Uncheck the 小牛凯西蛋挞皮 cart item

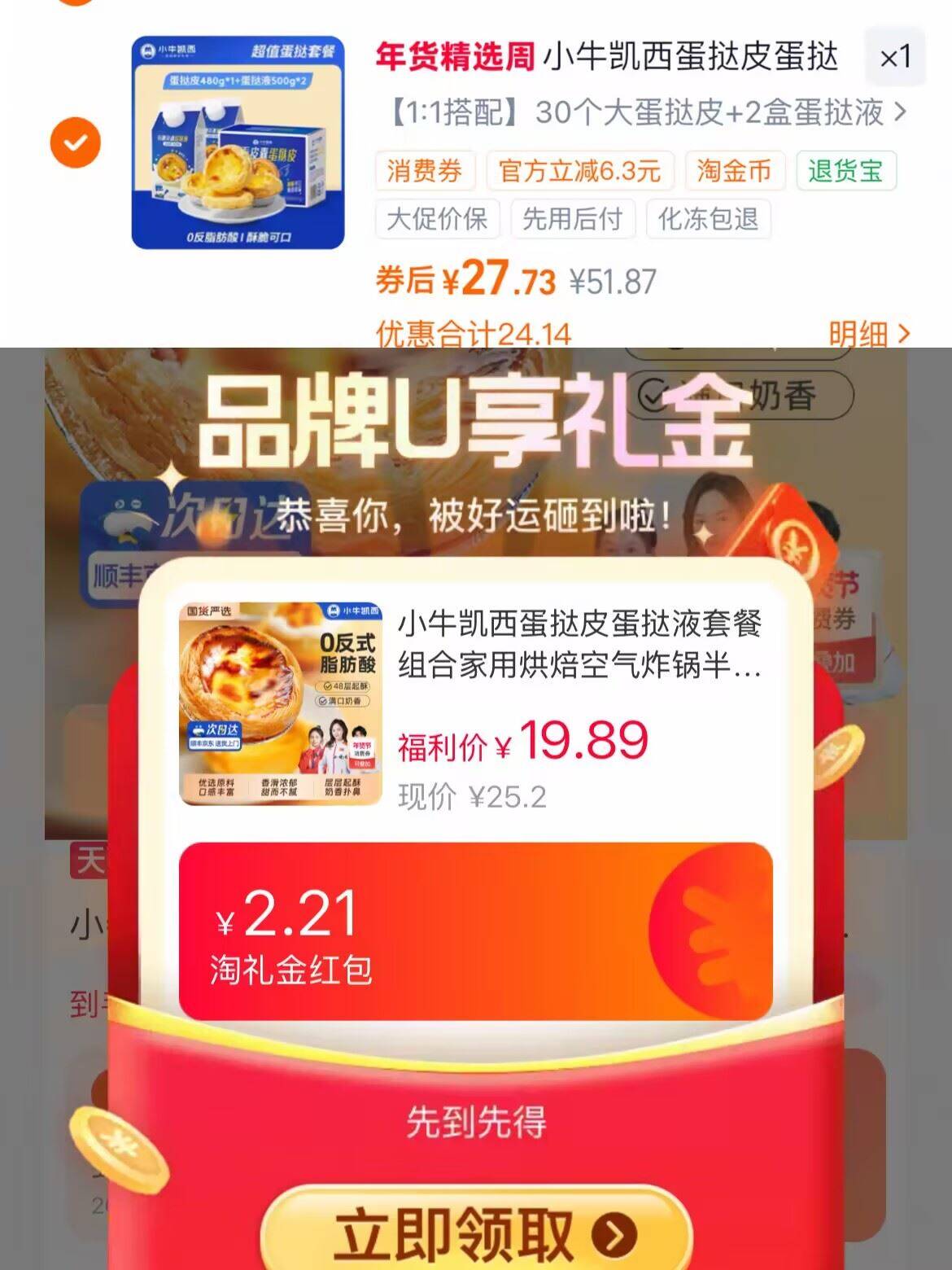(x=75, y=143)
